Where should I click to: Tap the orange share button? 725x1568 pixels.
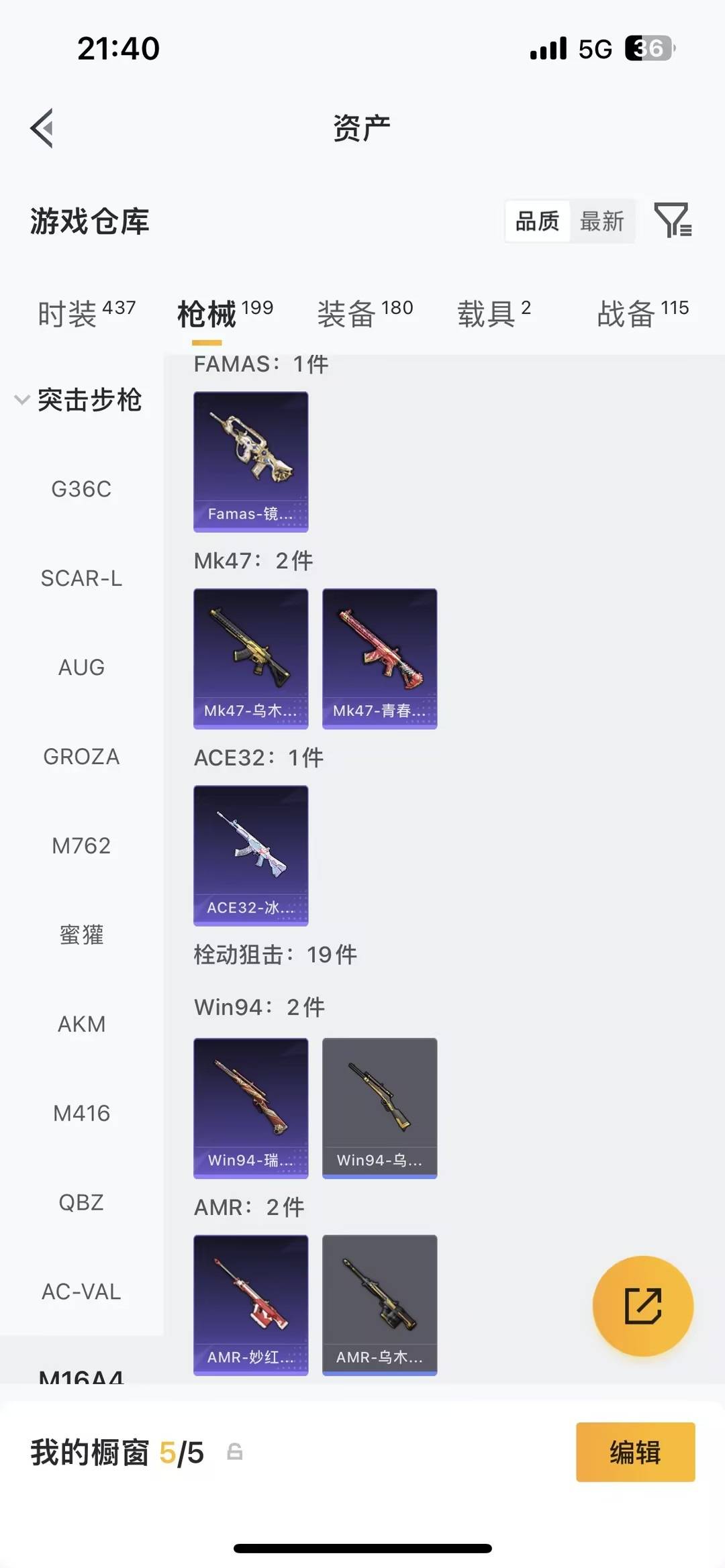coord(643,1305)
